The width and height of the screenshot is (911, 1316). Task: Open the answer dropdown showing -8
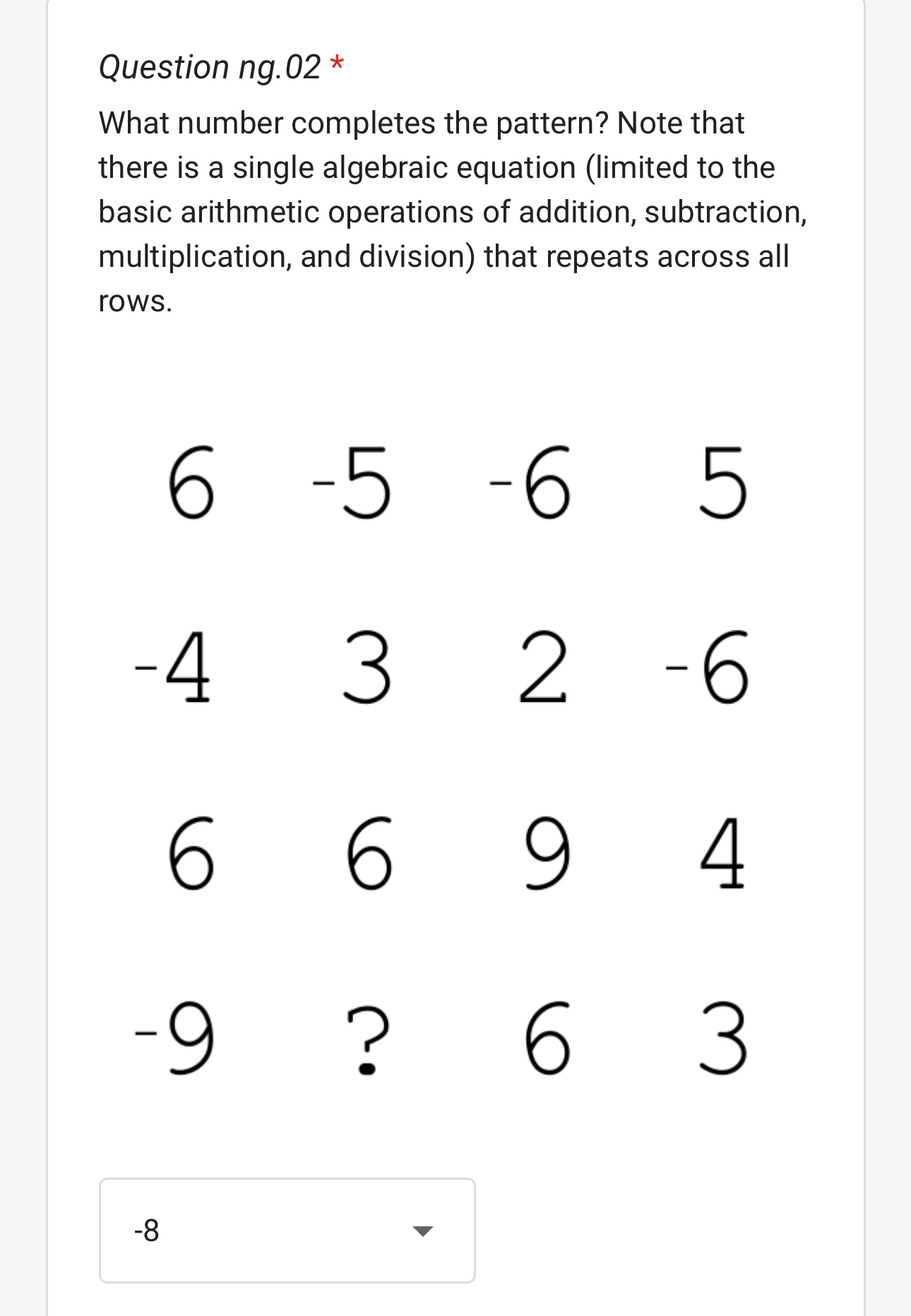287,1231
